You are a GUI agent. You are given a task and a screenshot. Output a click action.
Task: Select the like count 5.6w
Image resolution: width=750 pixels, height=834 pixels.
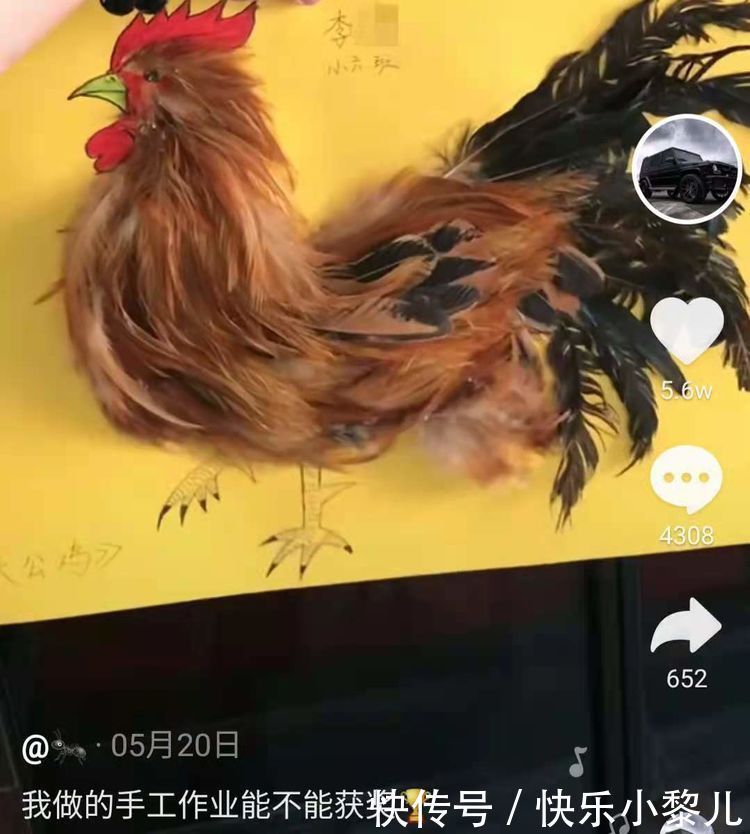(686, 388)
